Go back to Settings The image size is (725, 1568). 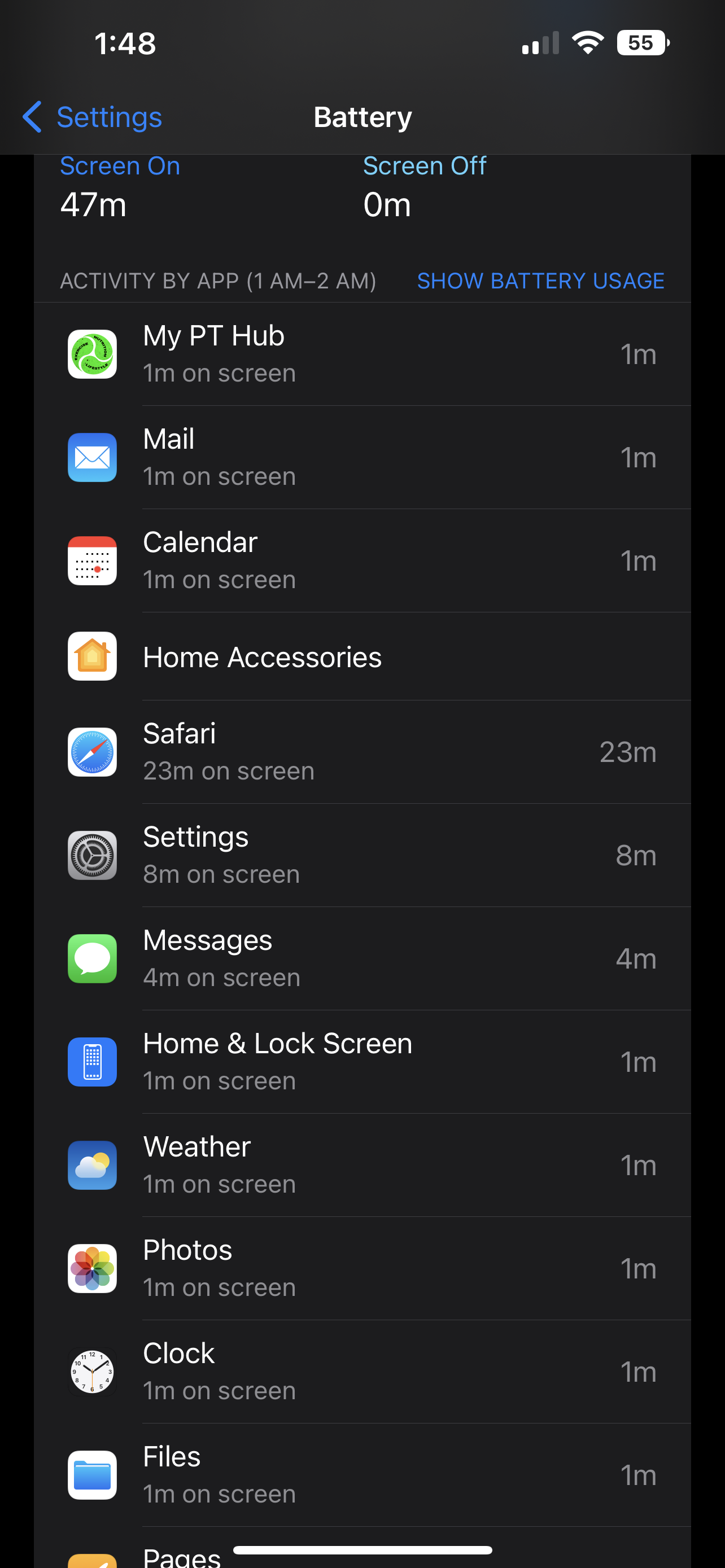pos(93,117)
